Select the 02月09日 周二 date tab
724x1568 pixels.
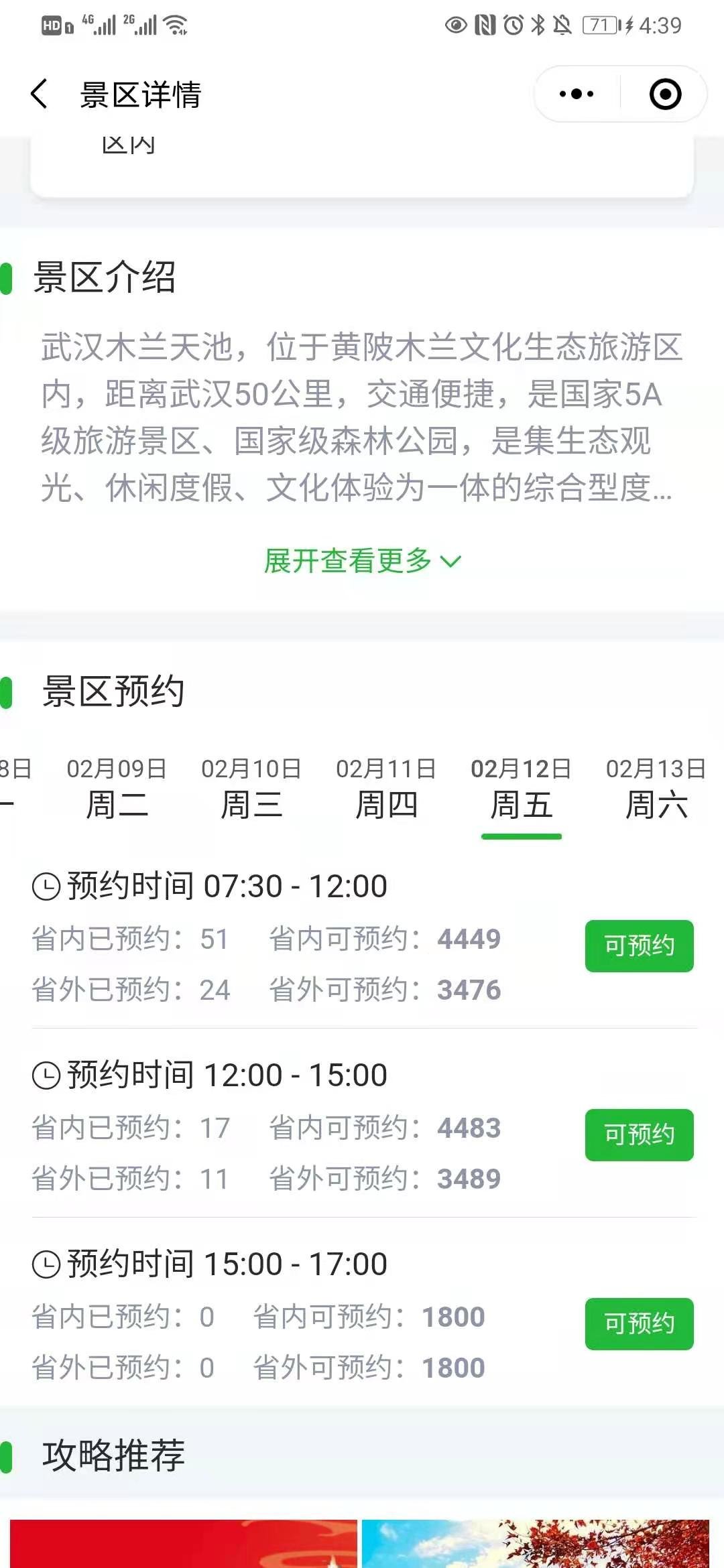(117, 788)
